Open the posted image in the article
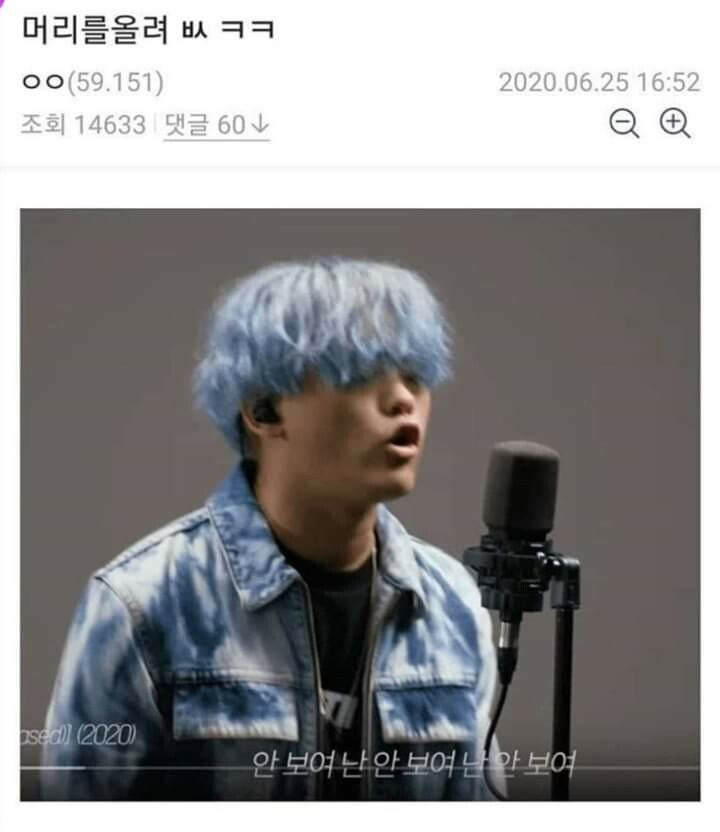 (x=360, y=504)
